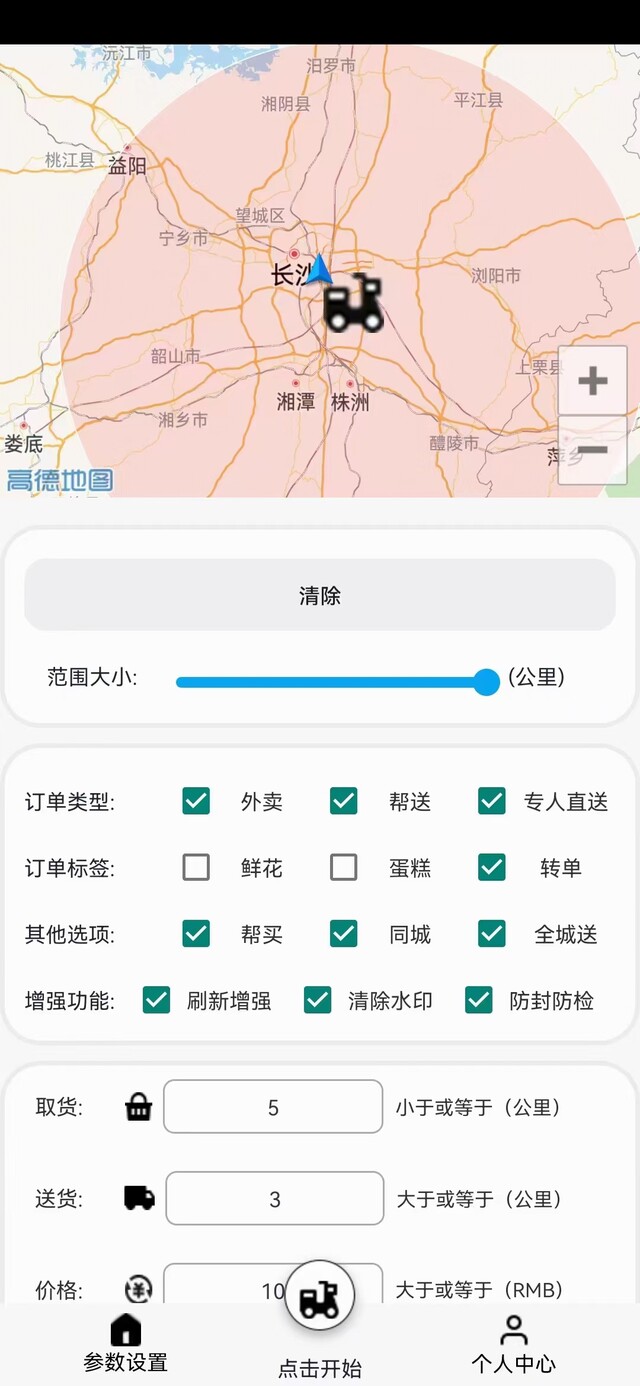Zoom in the map with plus button
This screenshot has height=1386, width=640.
point(593,380)
